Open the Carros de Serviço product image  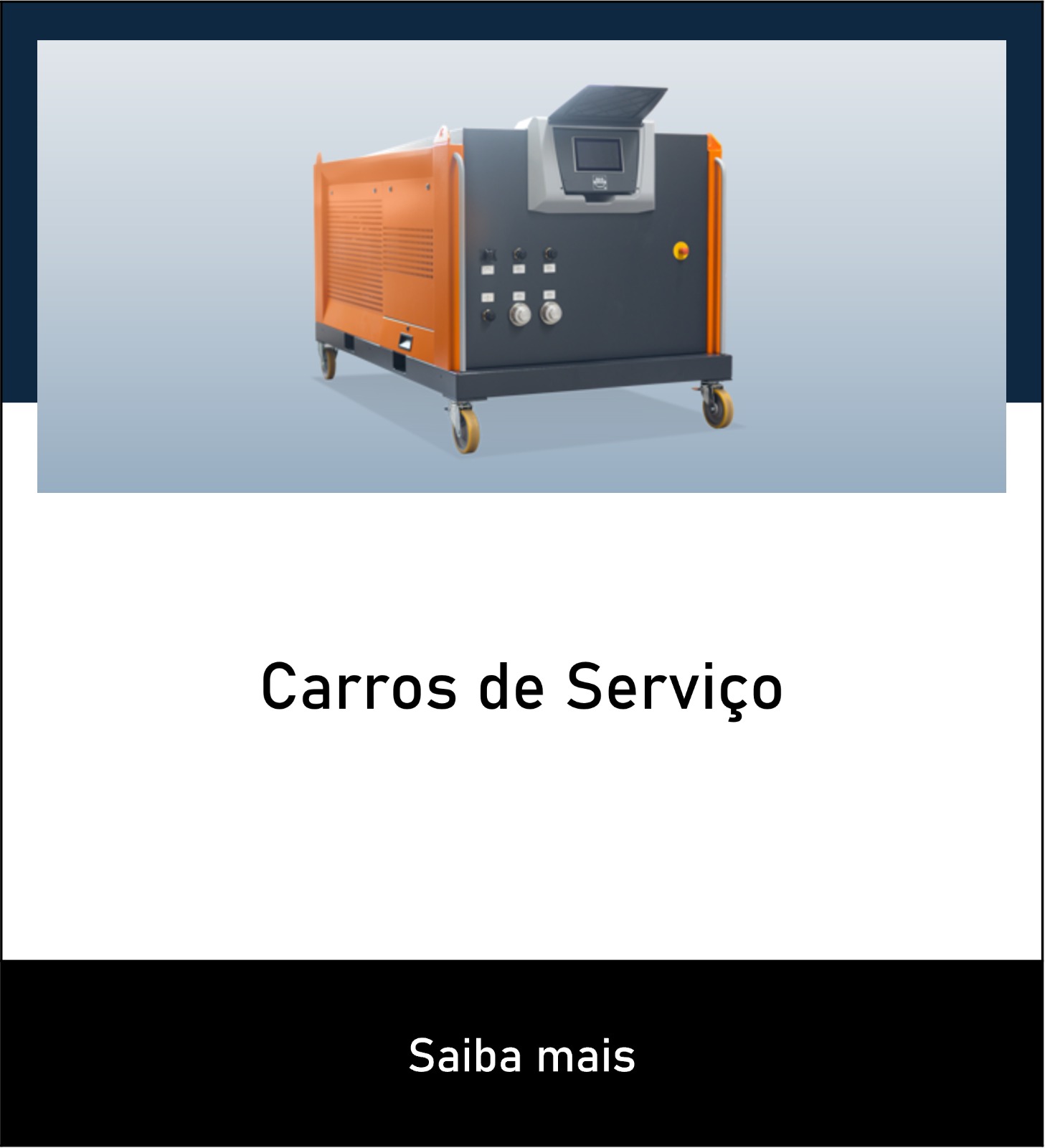coord(521,266)
